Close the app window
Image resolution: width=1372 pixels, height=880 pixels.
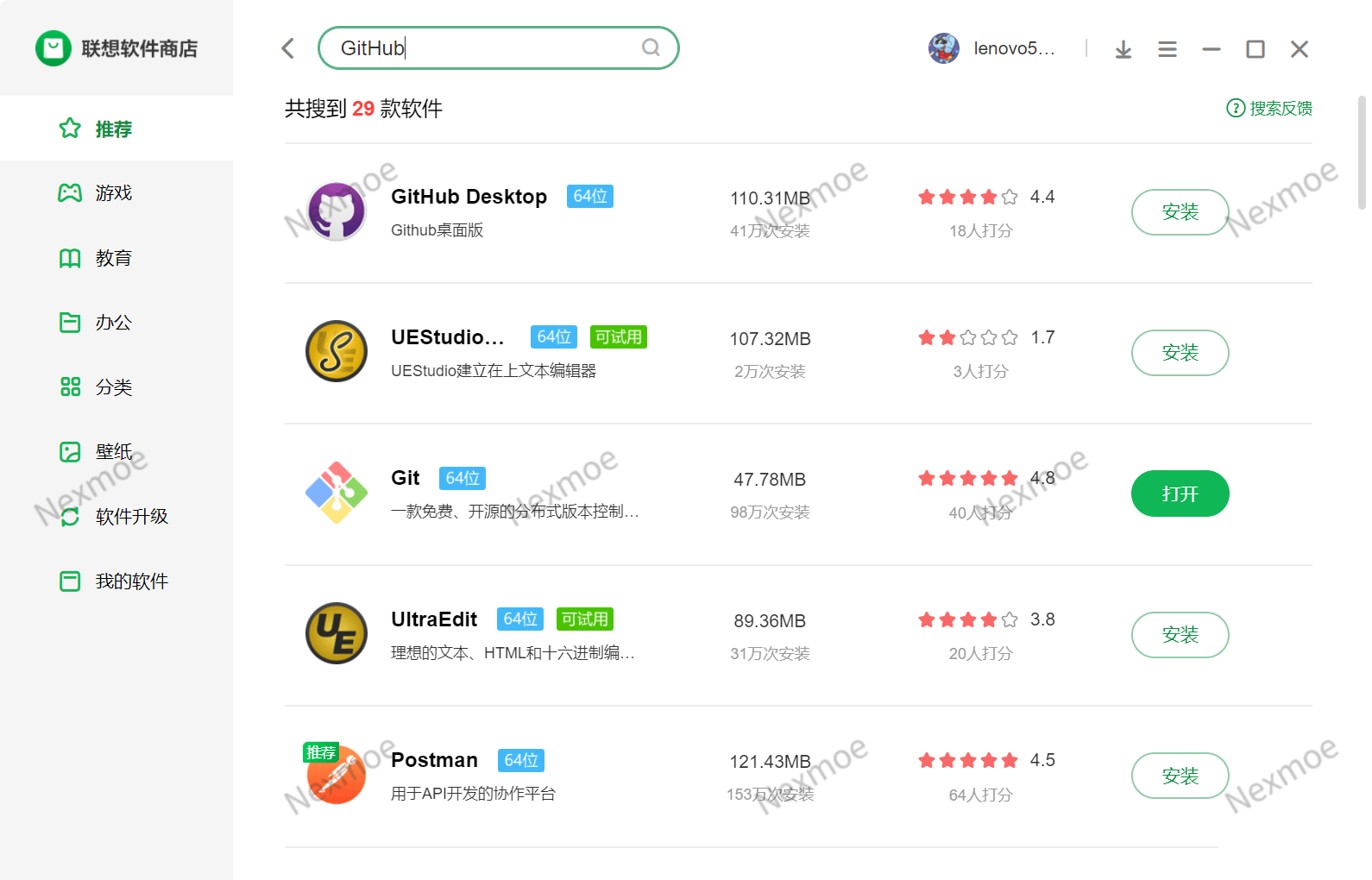[x=1299, y=49]
